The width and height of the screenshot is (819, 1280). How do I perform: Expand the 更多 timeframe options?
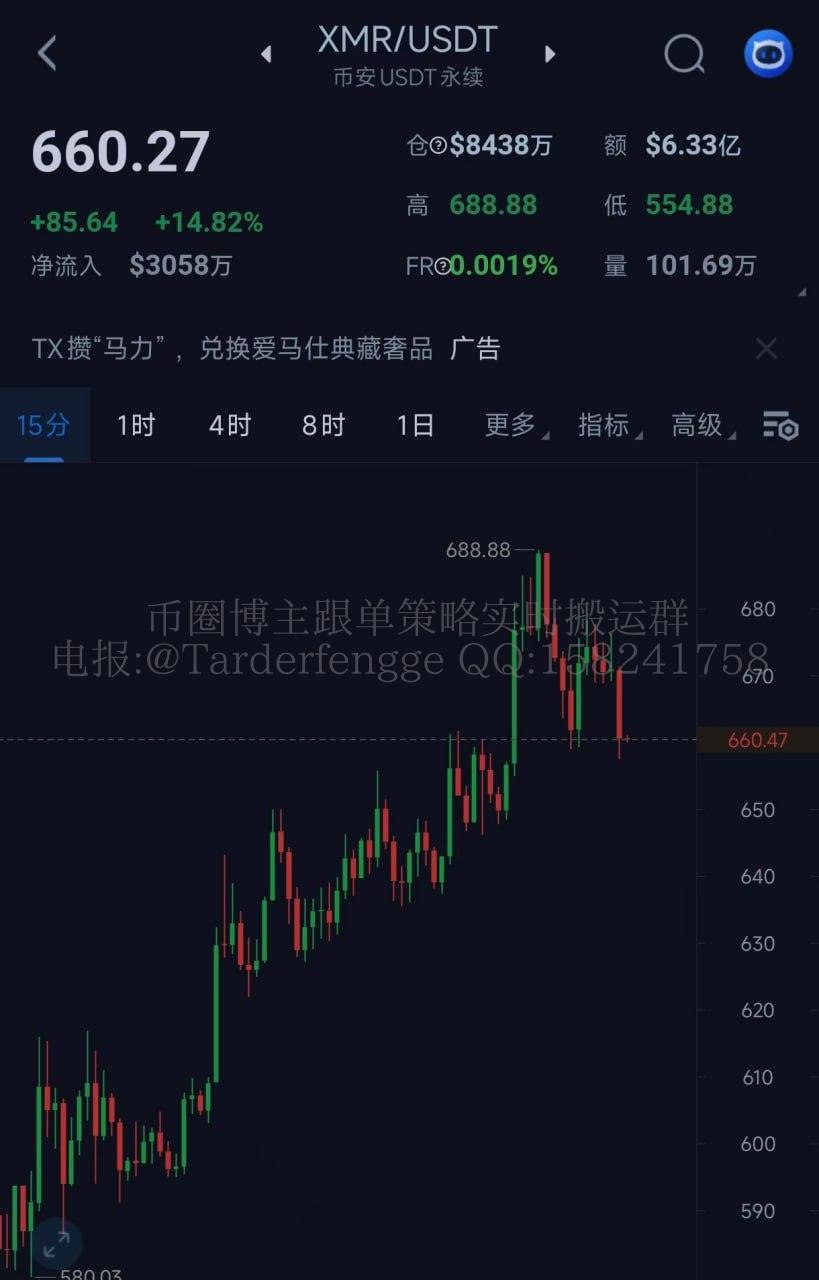514,425
